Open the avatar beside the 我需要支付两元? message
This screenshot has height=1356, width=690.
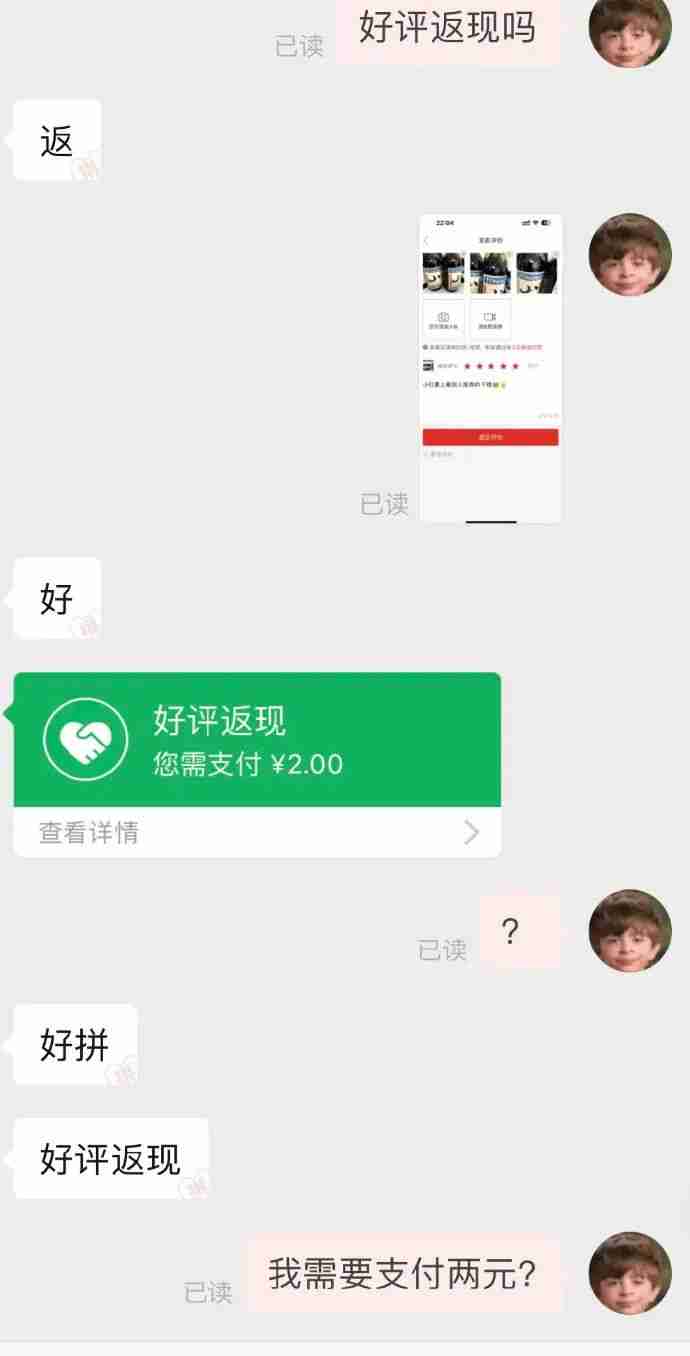click(630, 1273)
